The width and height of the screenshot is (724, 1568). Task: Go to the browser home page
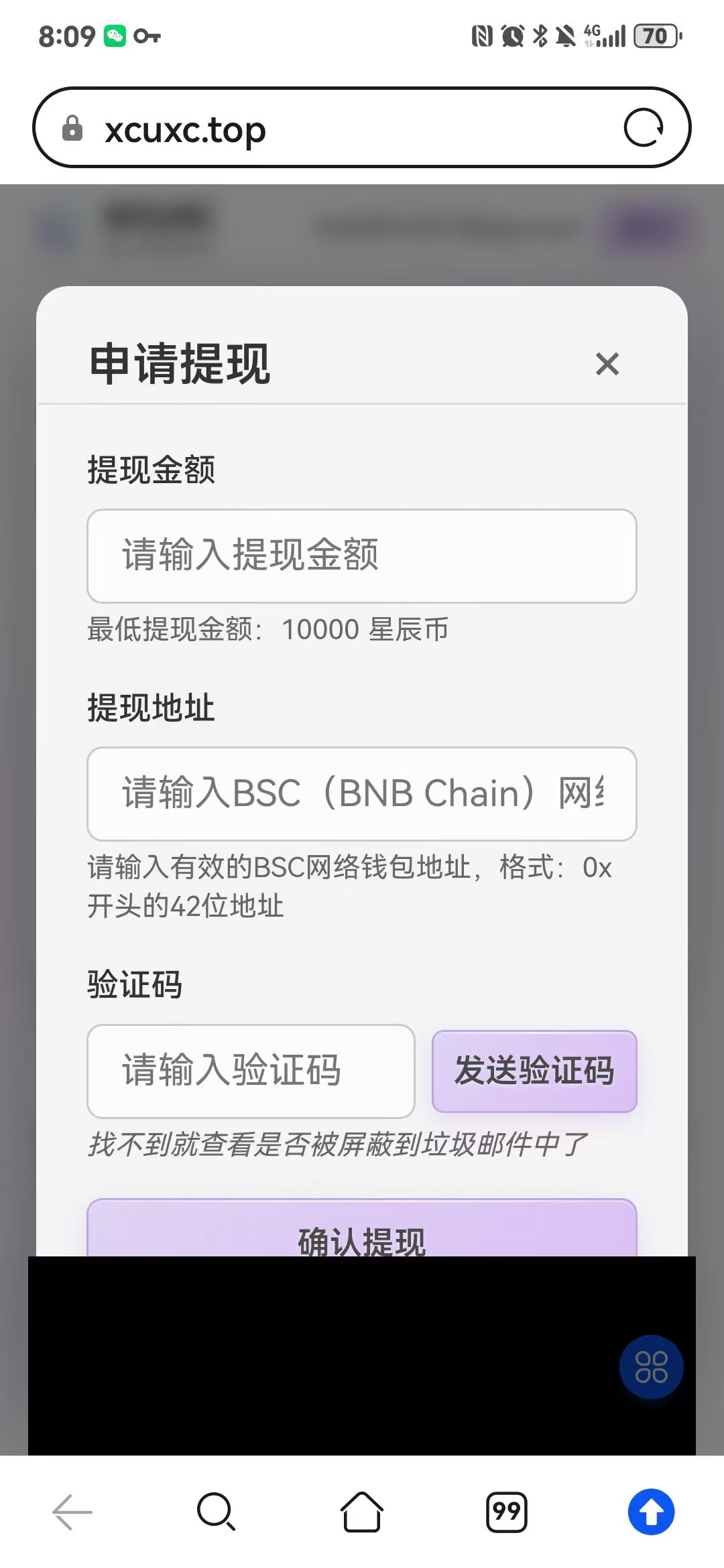point(362,1512)
